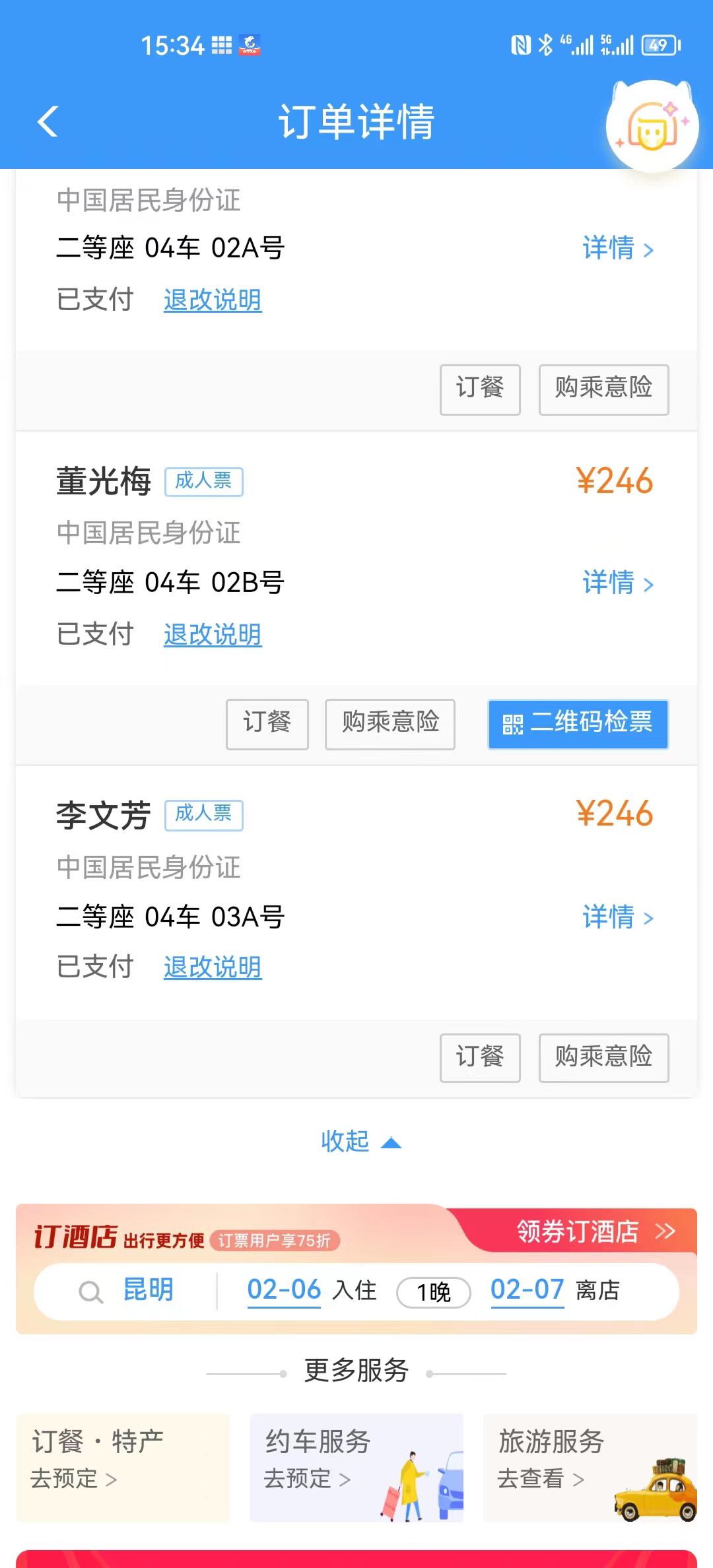Screen dimensions: 713x1568
Task: Collapse the passenger list with 收起
Action: point(360,1141)
